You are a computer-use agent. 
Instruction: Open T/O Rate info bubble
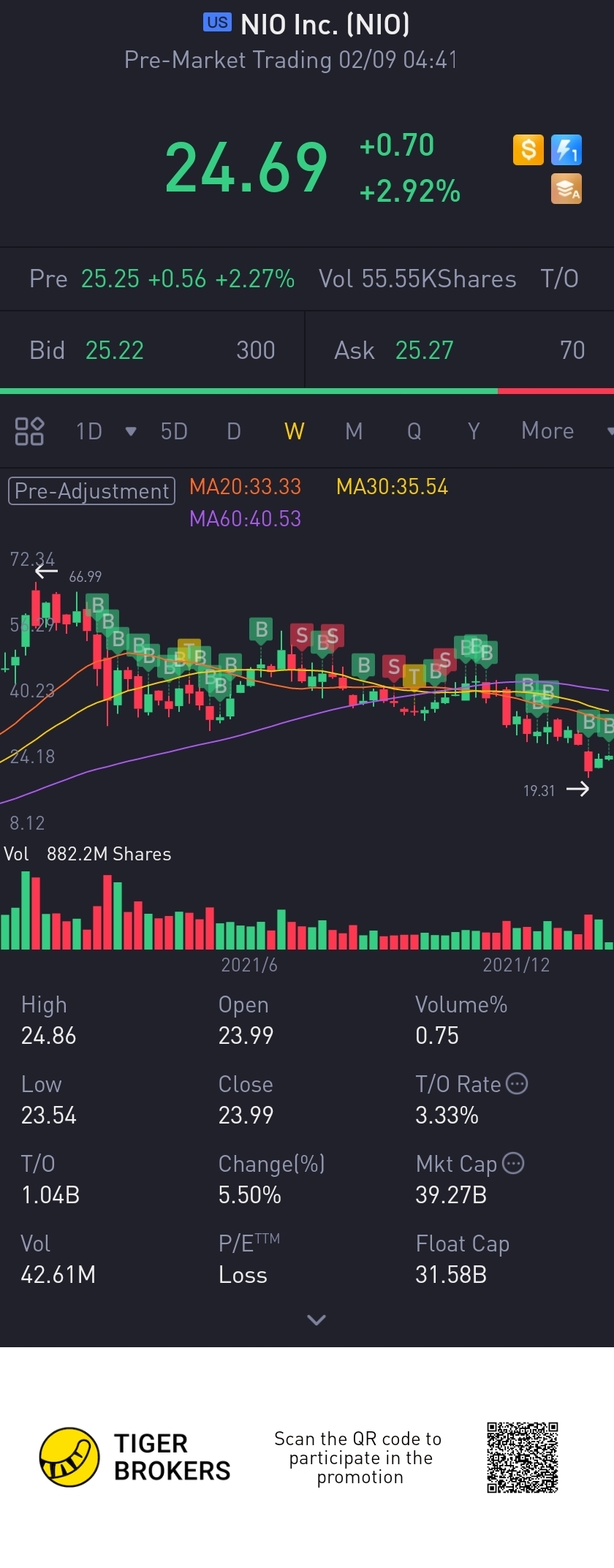click(517, 1083)
